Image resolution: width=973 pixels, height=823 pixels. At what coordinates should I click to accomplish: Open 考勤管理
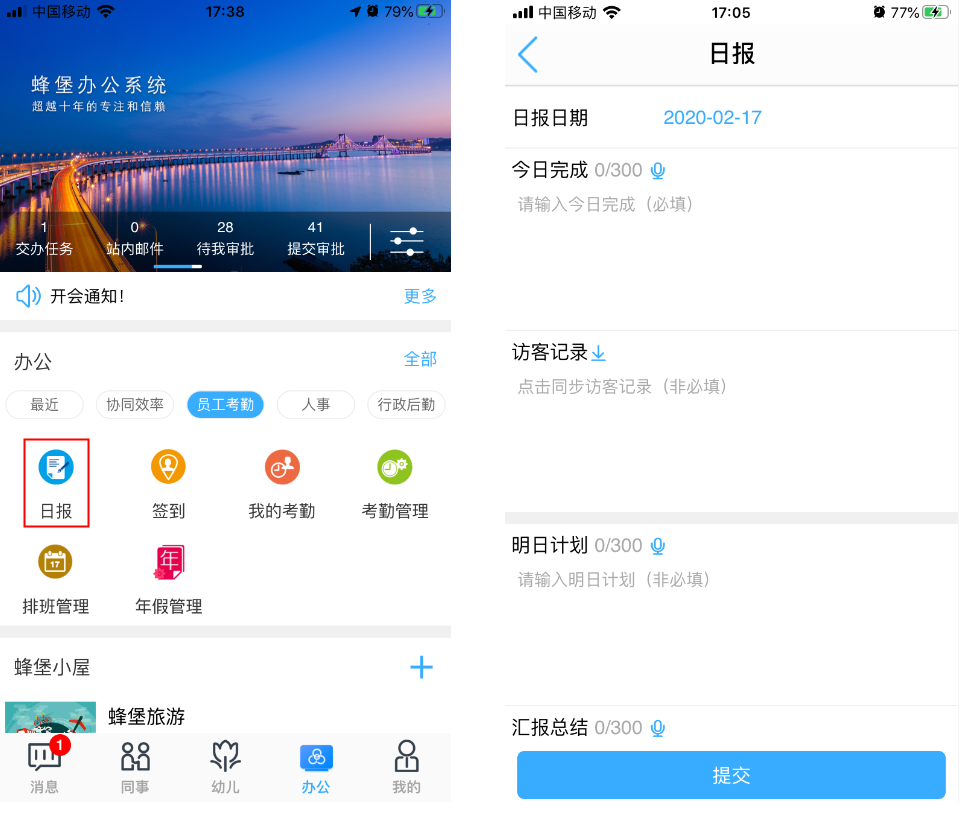click(394, 483)
